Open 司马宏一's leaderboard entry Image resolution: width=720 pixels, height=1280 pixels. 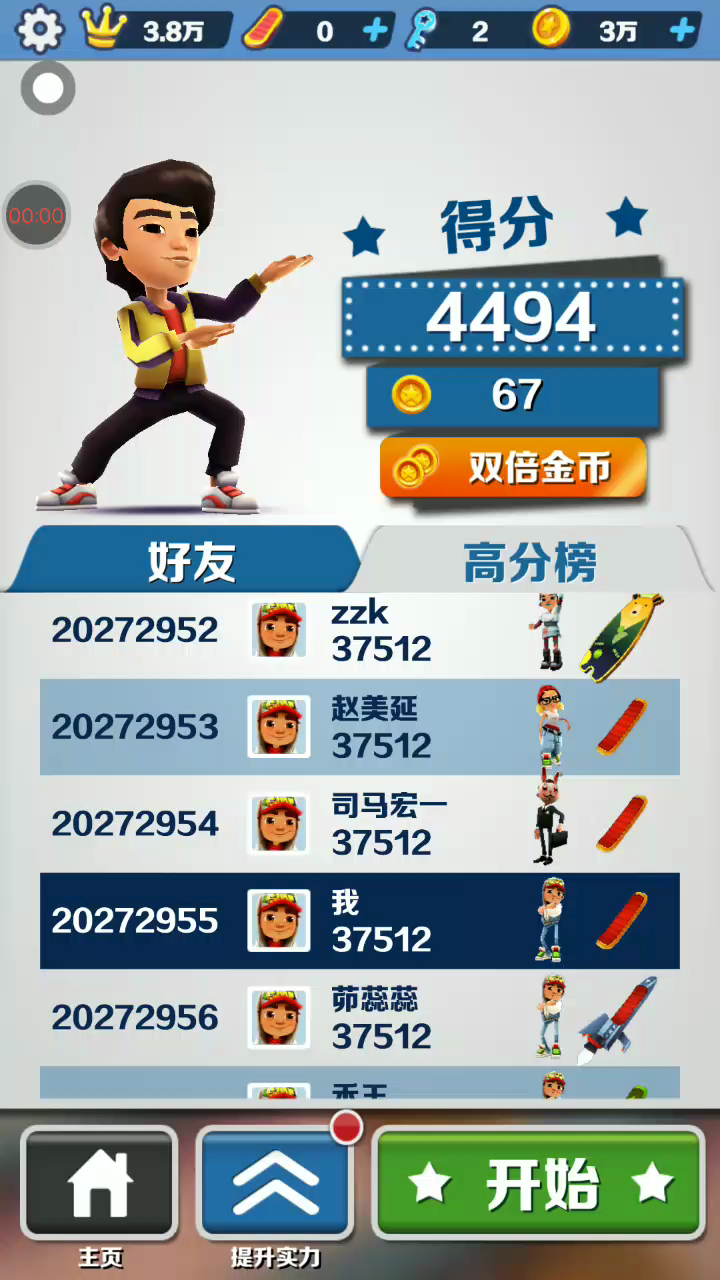(x=360, y=823)
